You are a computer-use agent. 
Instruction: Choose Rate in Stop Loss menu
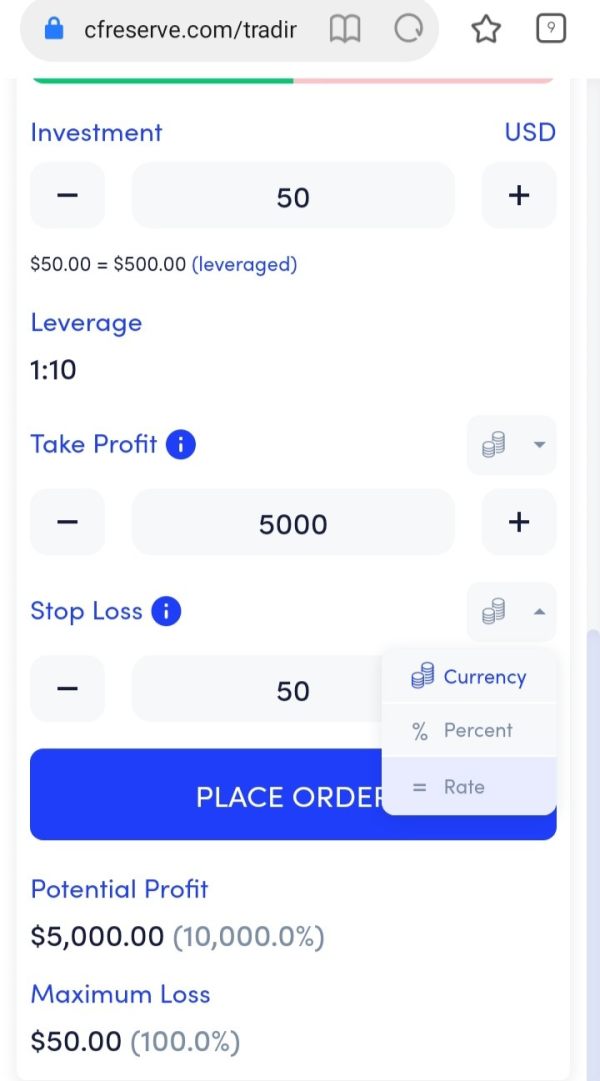[x=469, y=786]
